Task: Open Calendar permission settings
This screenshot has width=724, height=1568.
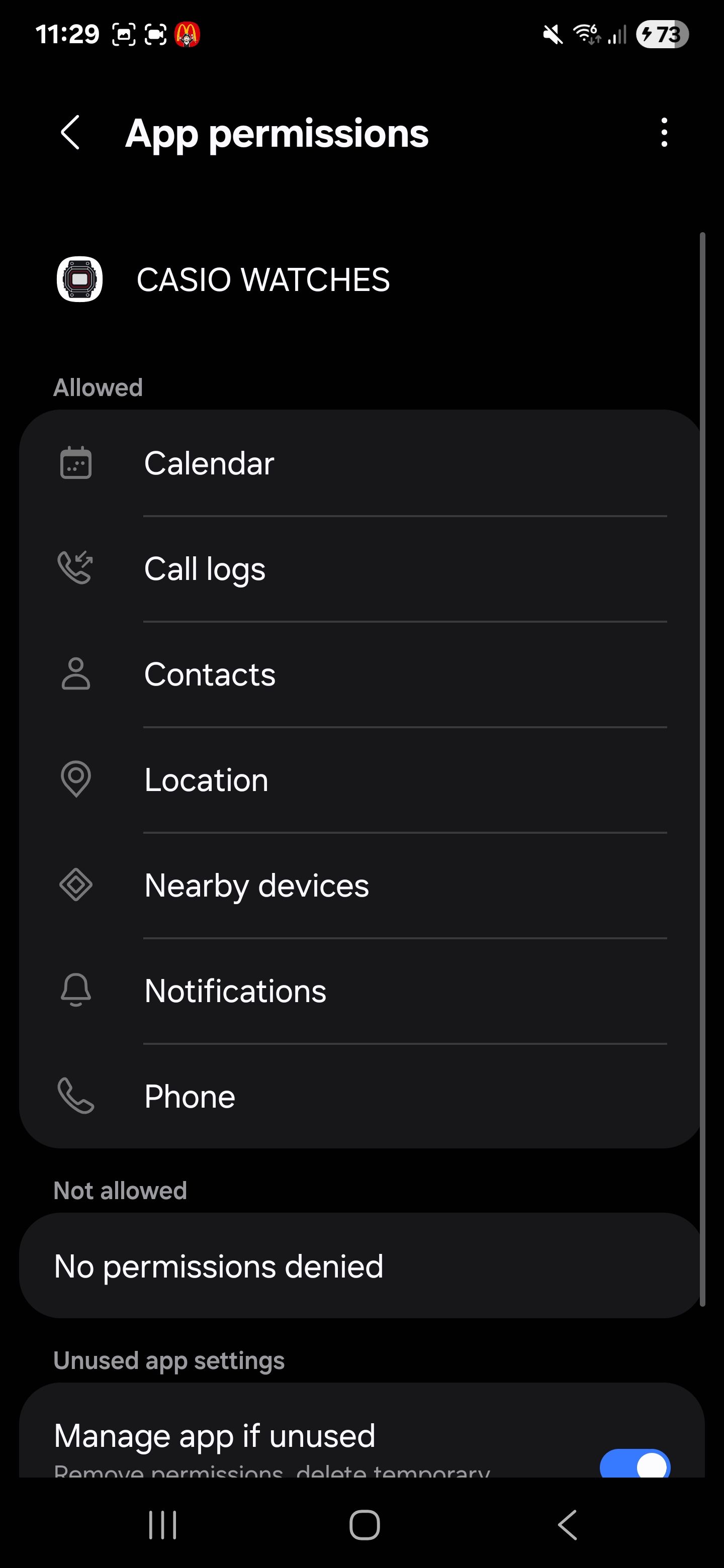Action: tap(361, 463)
